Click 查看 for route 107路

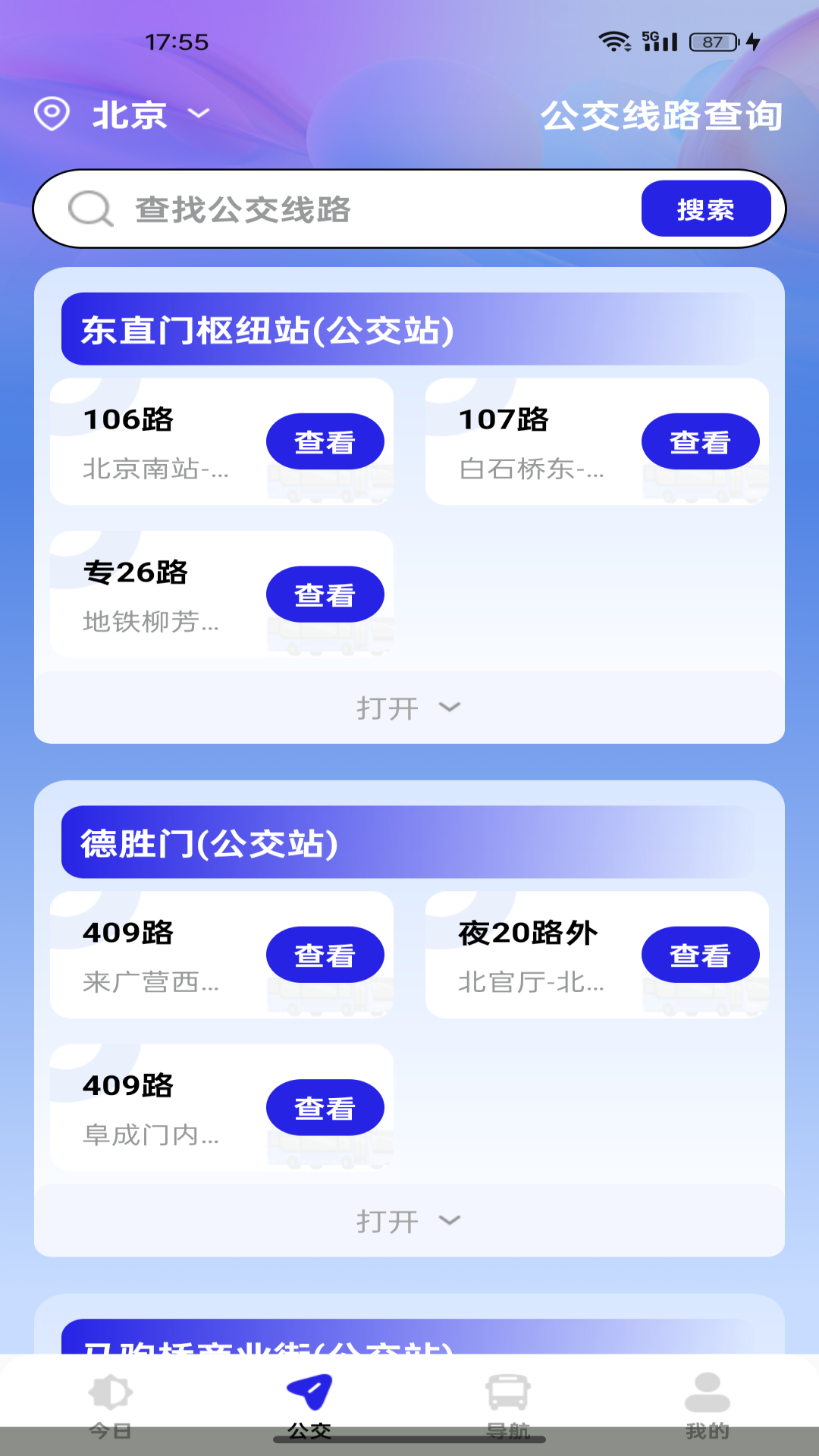[x=701, y=441]
